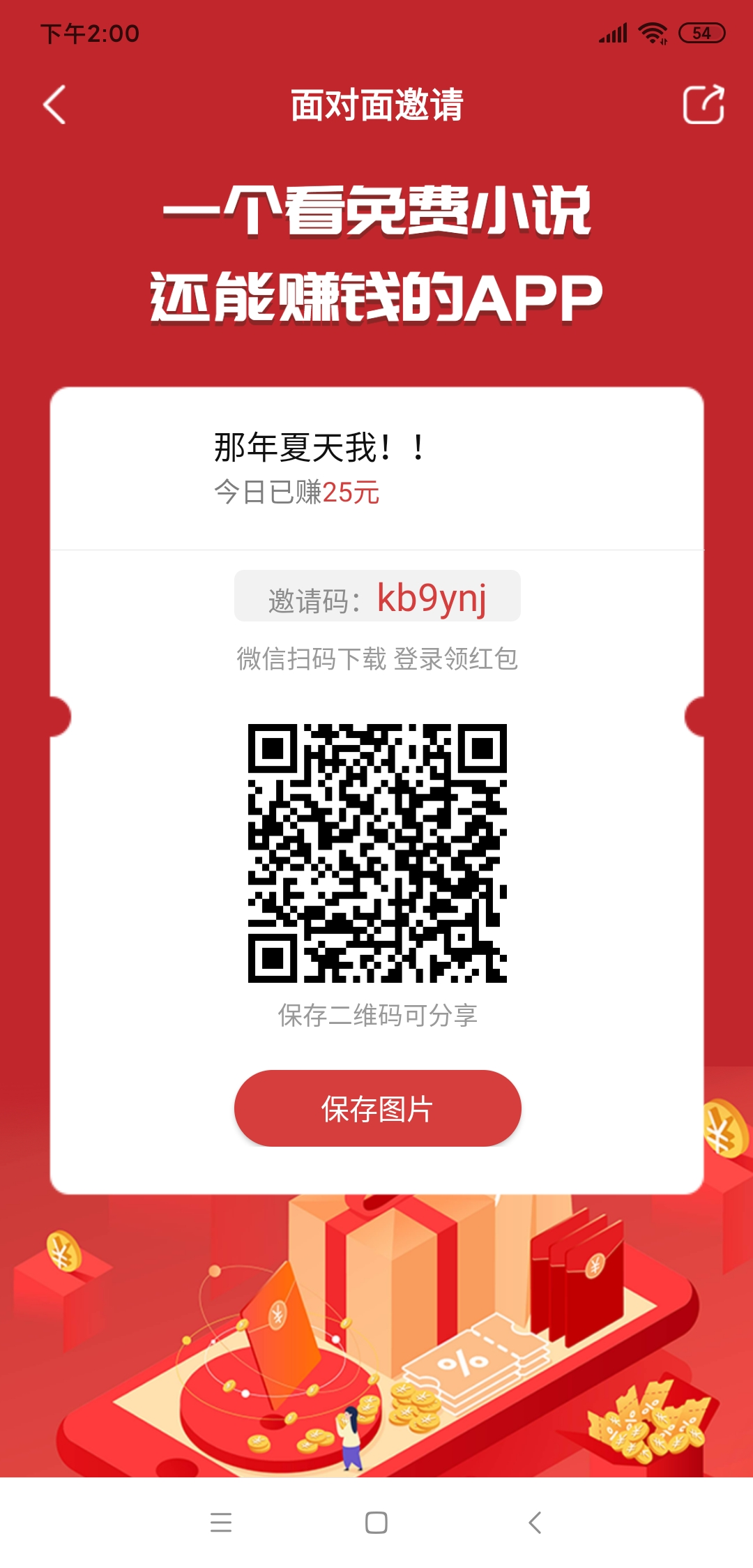Tap the 保存图片 button
753x1568 pixels.
click(377, 1108)
